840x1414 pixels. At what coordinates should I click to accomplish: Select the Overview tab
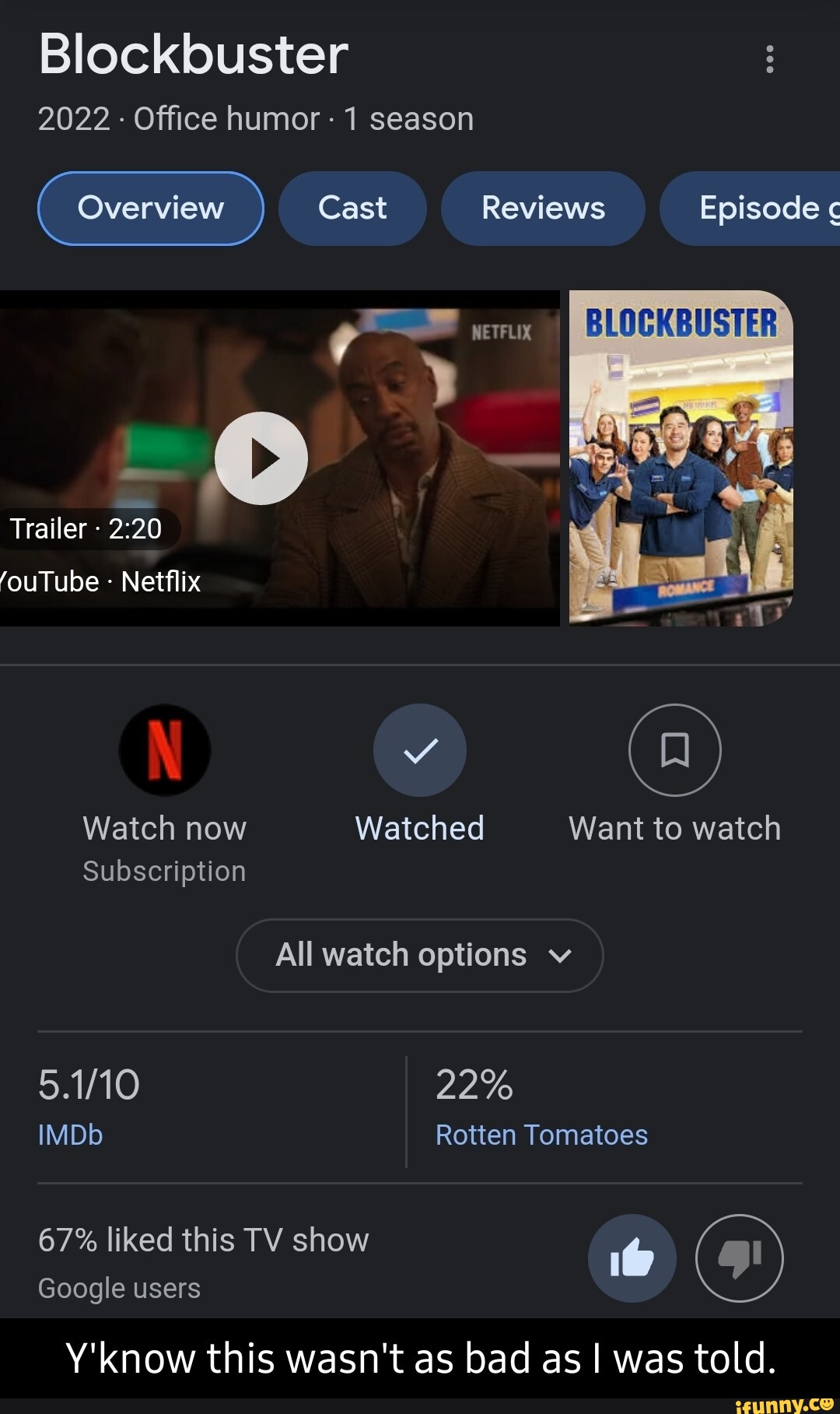tap(151, 209)
